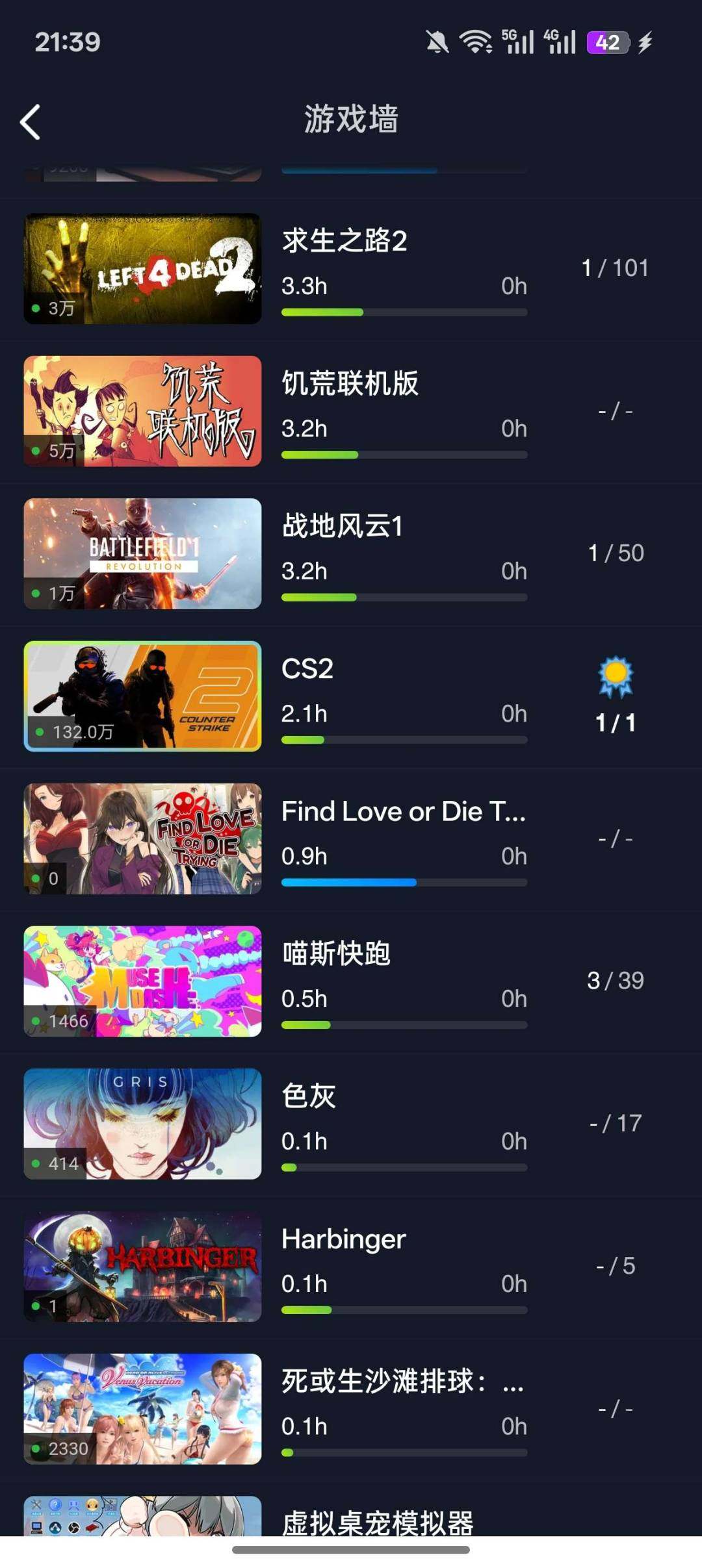Tap the WiFi icon in the status bar
Viewport: 702px width, 1568px height.
point(474,41)
